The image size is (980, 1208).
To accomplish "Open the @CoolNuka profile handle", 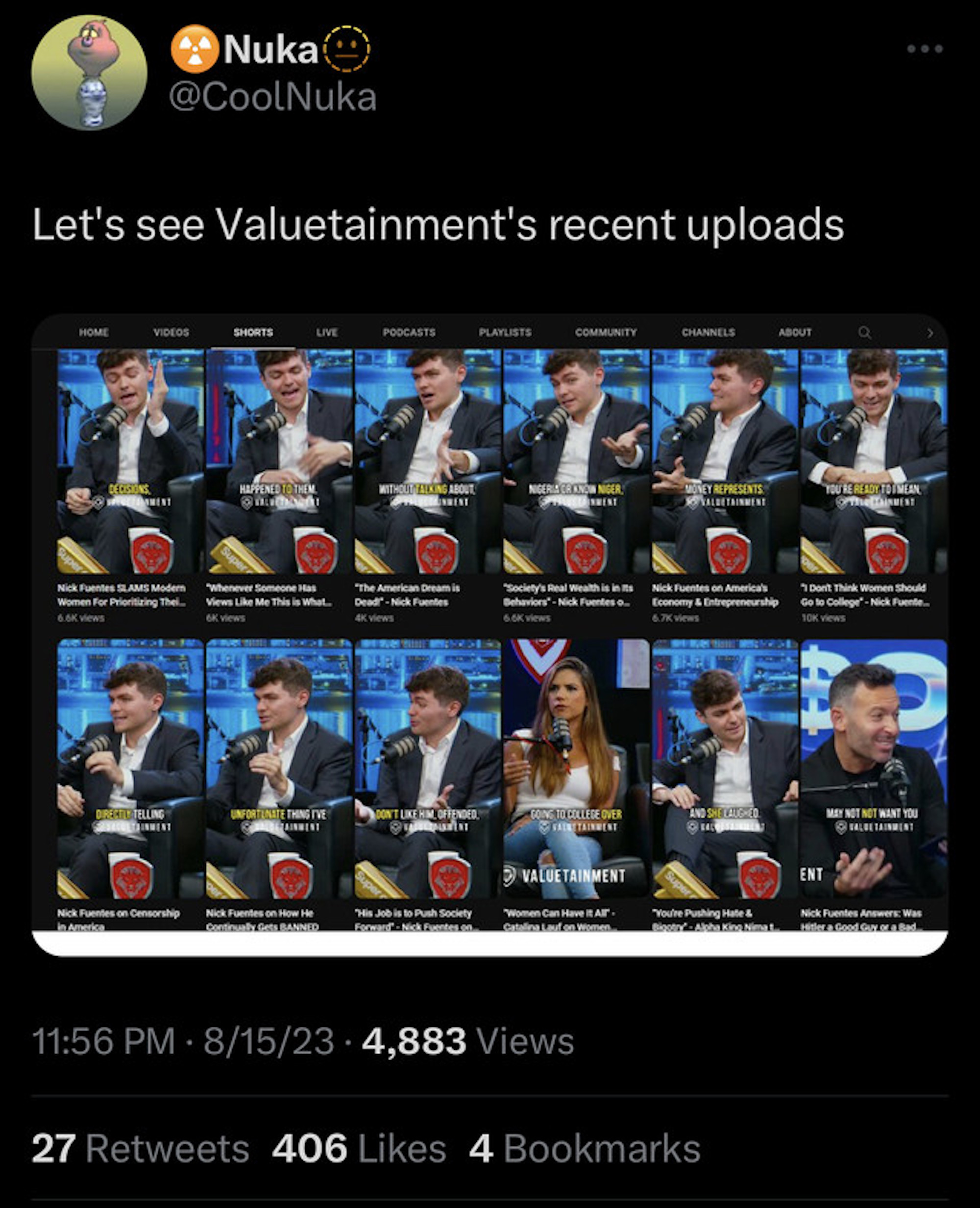I will tap(272, 97).
